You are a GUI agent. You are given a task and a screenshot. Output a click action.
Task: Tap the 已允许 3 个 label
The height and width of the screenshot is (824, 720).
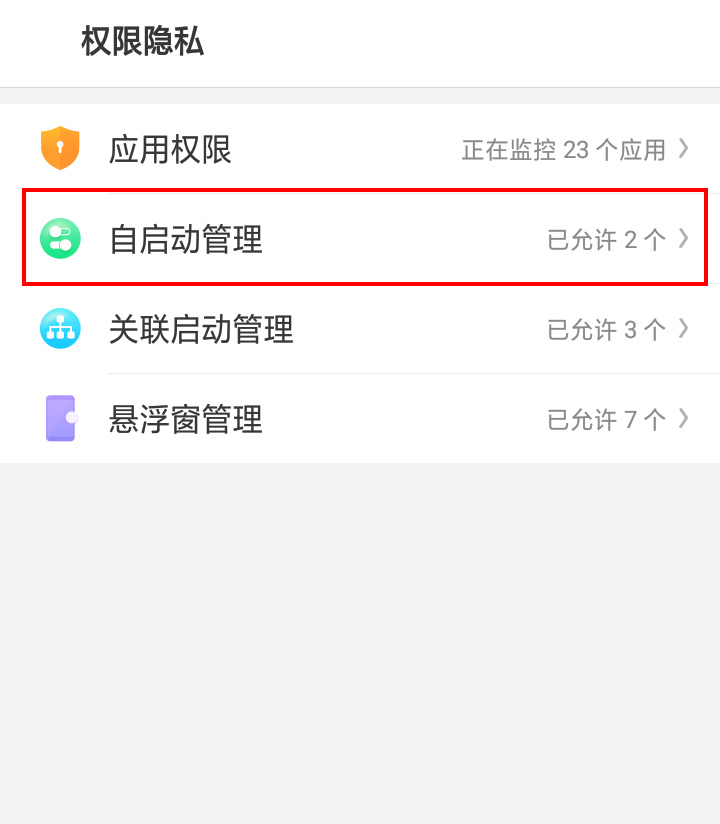(x=605, y=328)
